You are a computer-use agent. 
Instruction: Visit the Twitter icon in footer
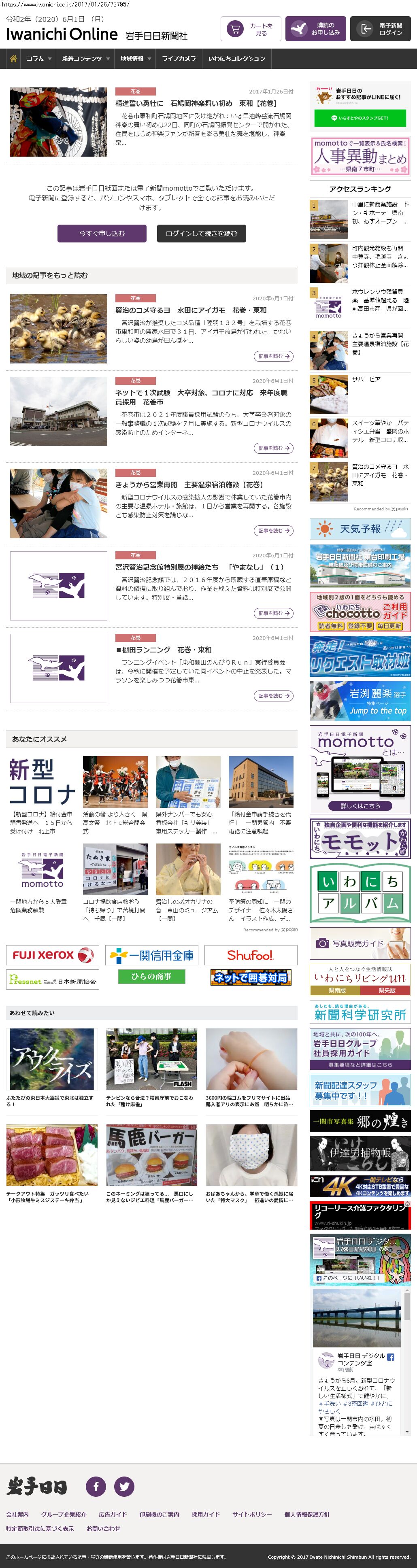coord(124,1486)
